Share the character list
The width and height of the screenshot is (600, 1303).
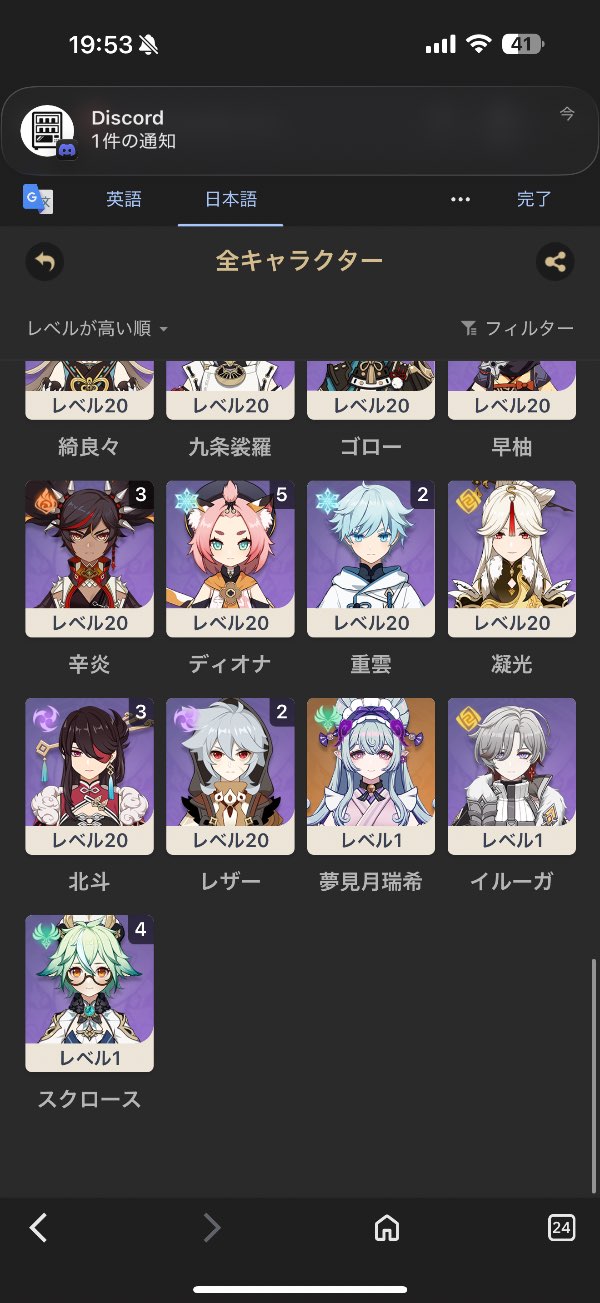pyautogui.click(x=556, y=262)
